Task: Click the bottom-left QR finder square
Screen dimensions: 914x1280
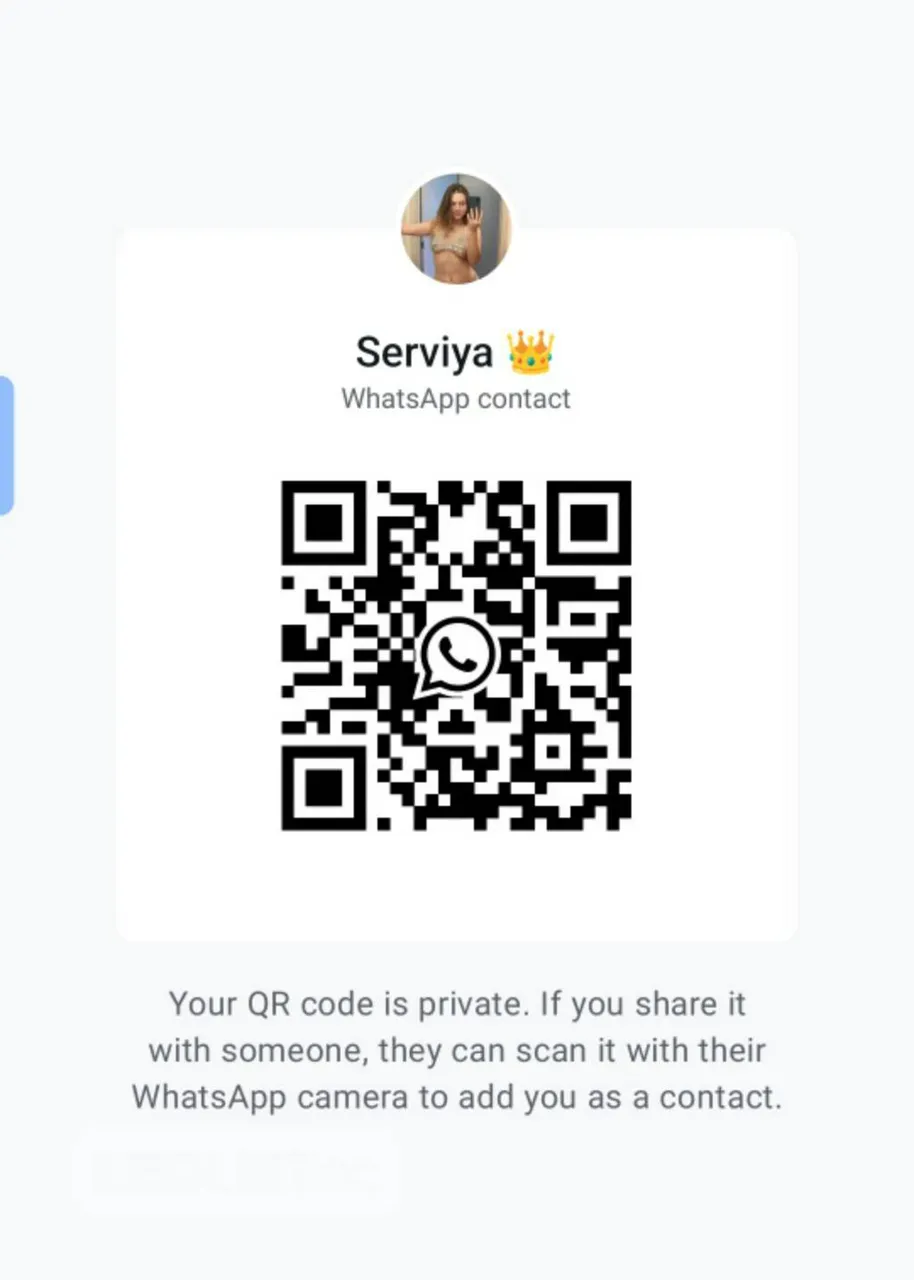Action: [x=327, y=787]
